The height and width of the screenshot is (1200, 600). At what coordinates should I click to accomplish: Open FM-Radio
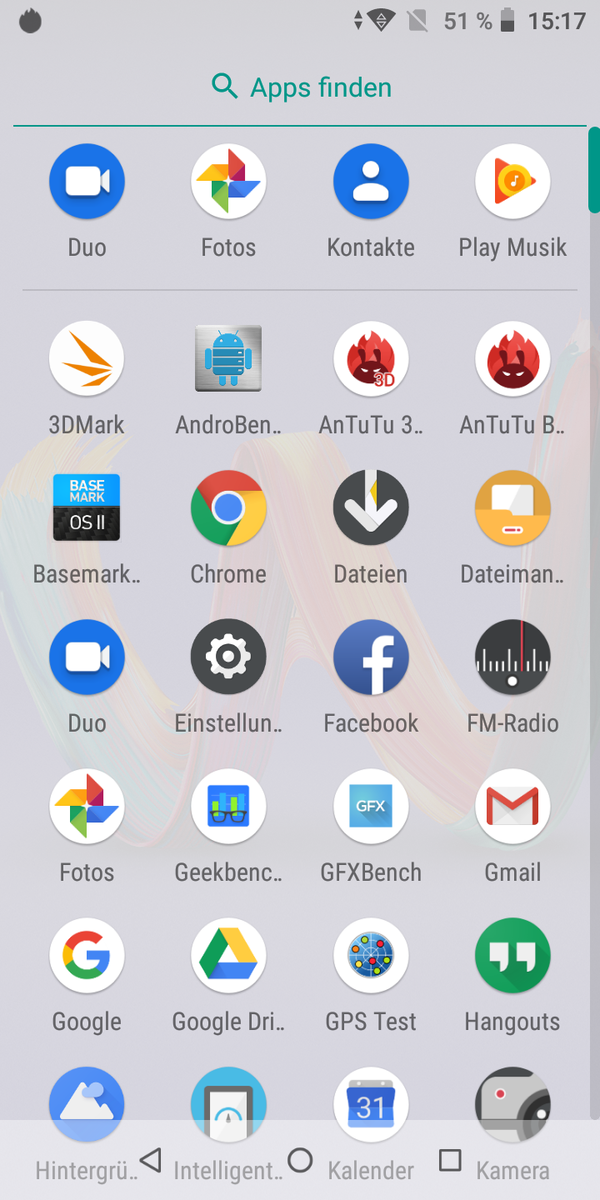coord(512,657)
